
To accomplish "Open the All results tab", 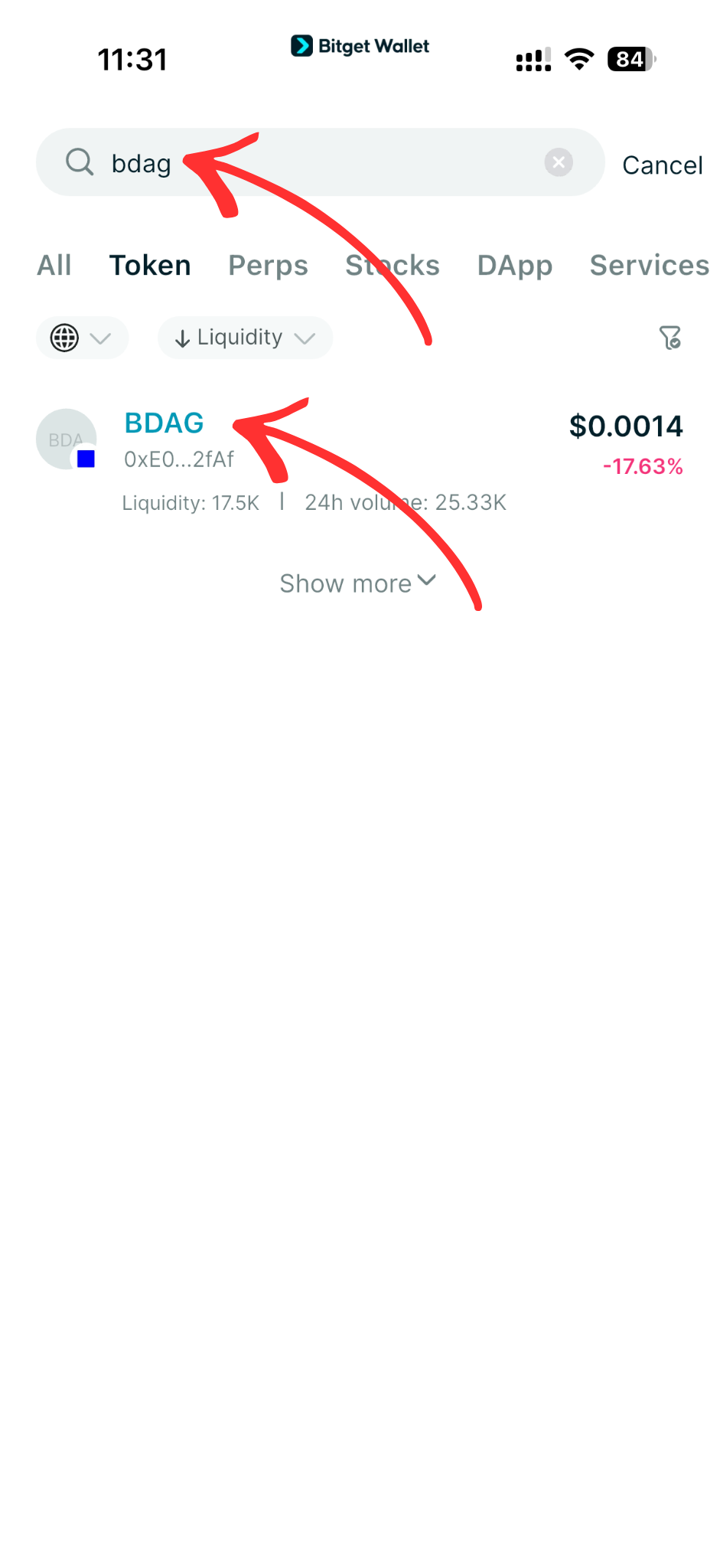I will pyautogui.click(x=54, y=265).
